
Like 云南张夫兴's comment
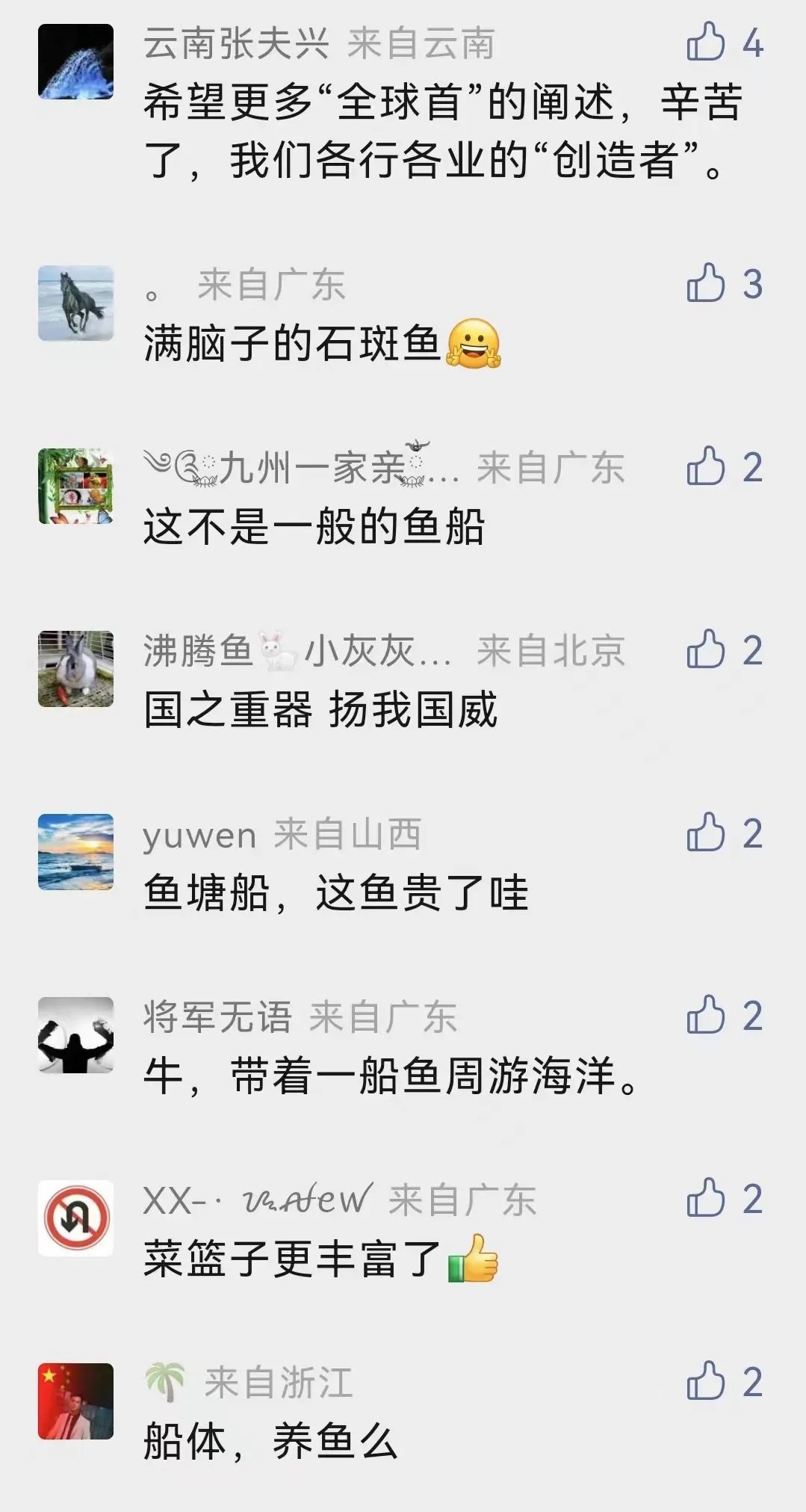706,42
